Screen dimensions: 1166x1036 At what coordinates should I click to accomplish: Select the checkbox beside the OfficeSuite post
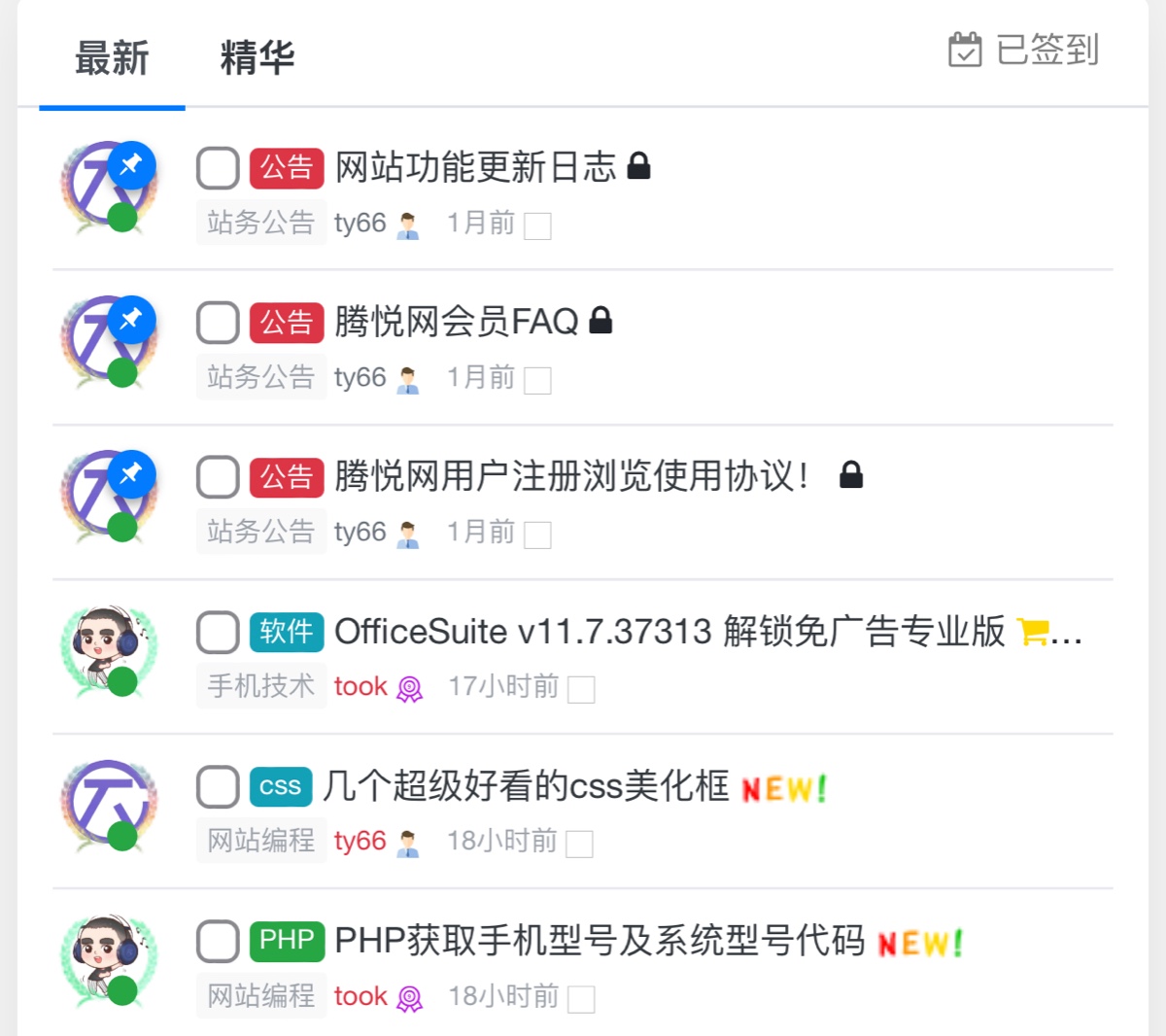[218, 633]
